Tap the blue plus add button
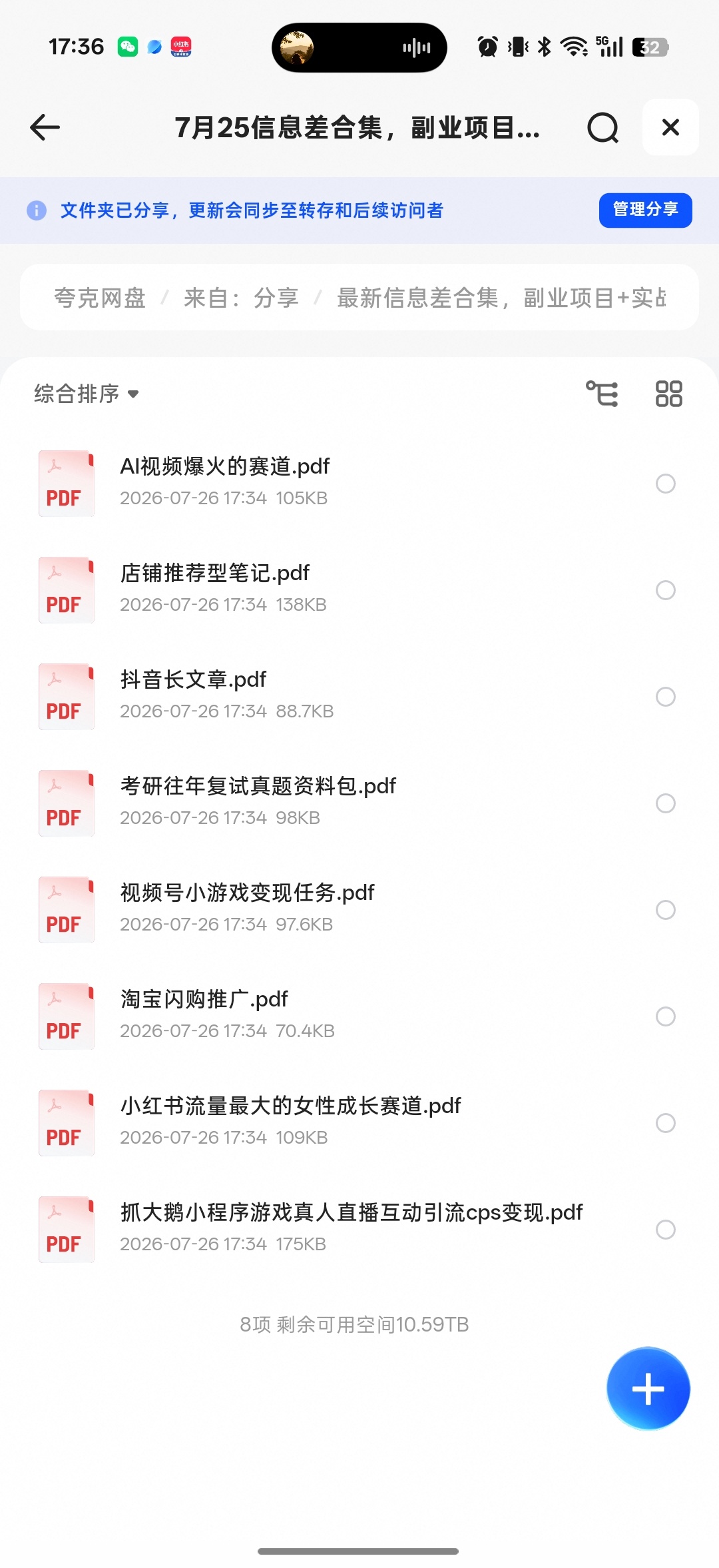 point(648,1389)
